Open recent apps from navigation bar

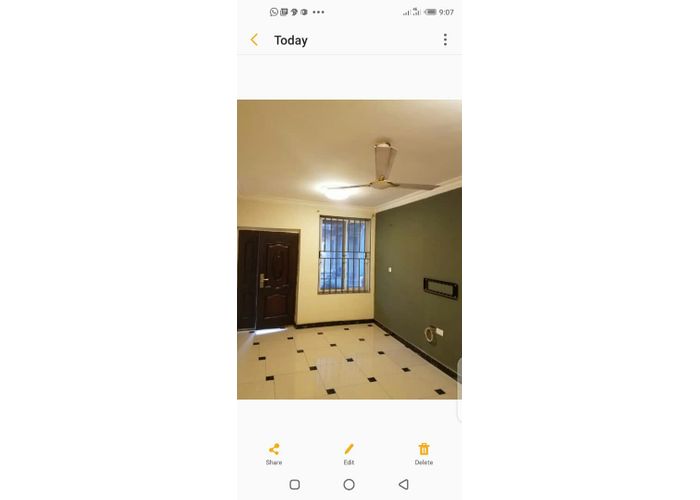(x=294, y=484)
